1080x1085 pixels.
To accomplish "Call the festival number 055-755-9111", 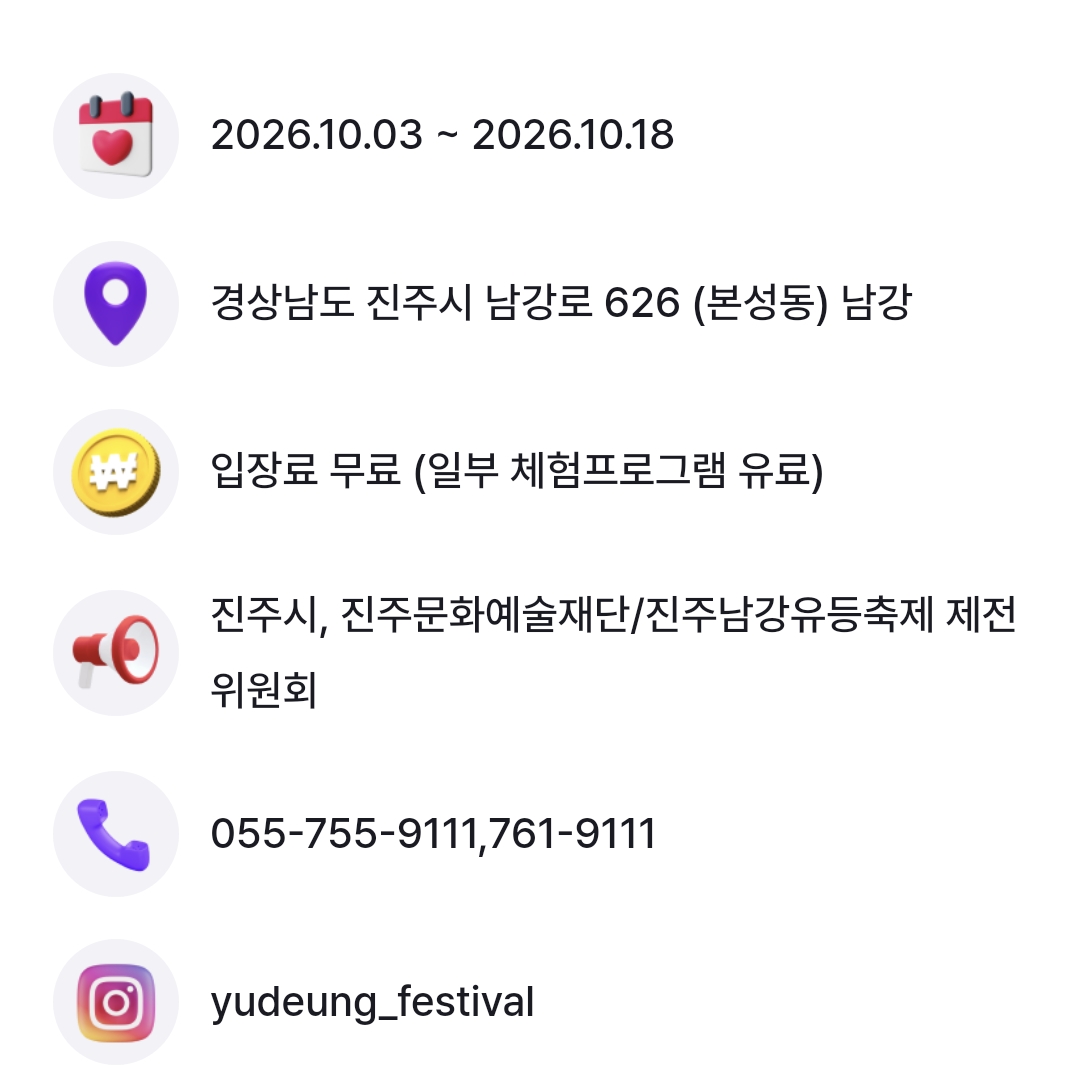I will 433,833.
